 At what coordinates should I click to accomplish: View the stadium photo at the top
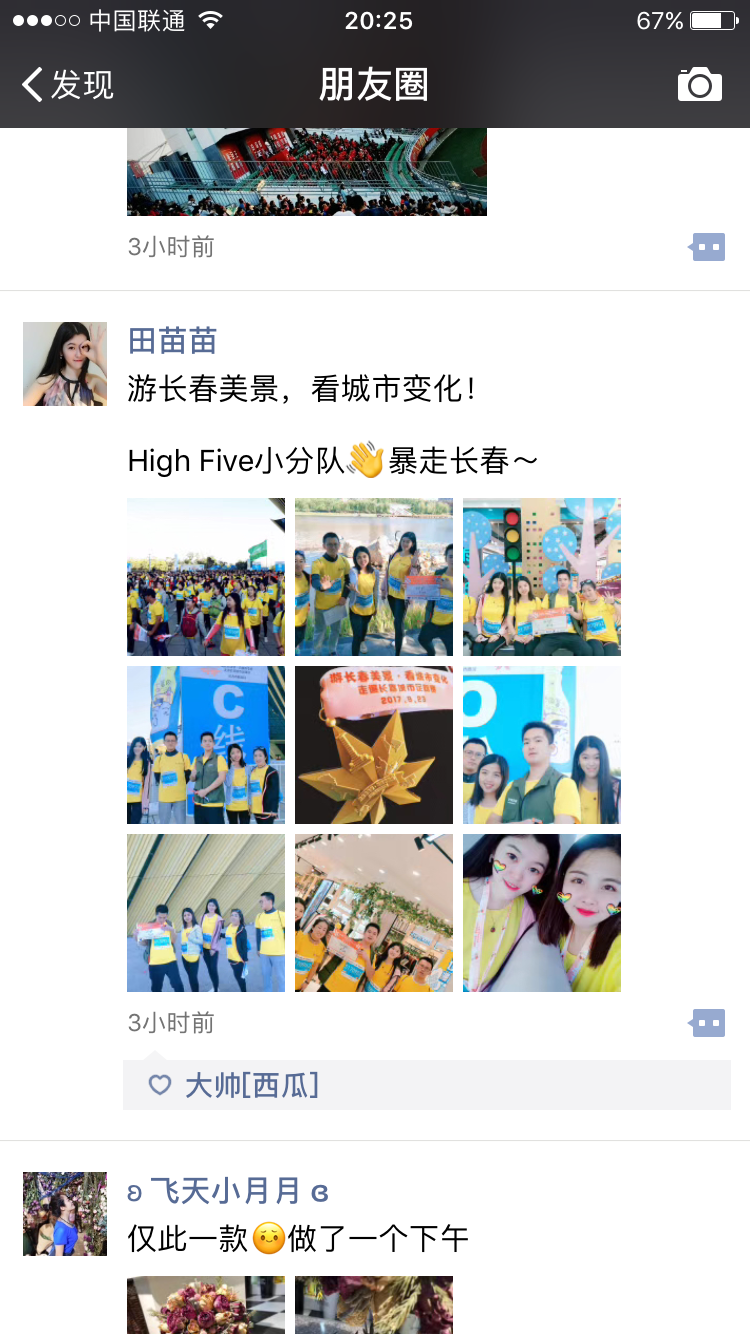(x=307, y=172)
